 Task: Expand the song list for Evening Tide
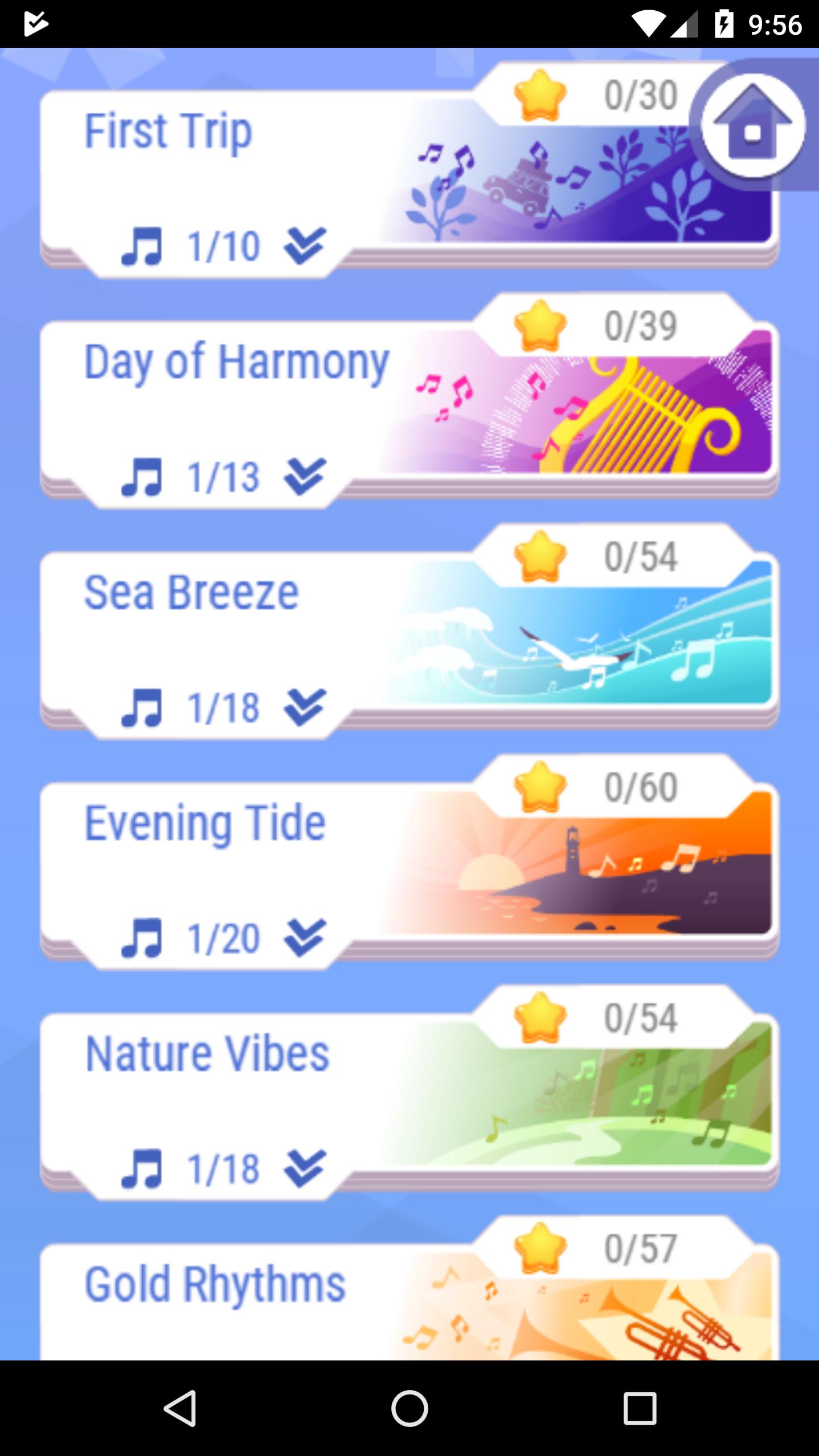304,938
